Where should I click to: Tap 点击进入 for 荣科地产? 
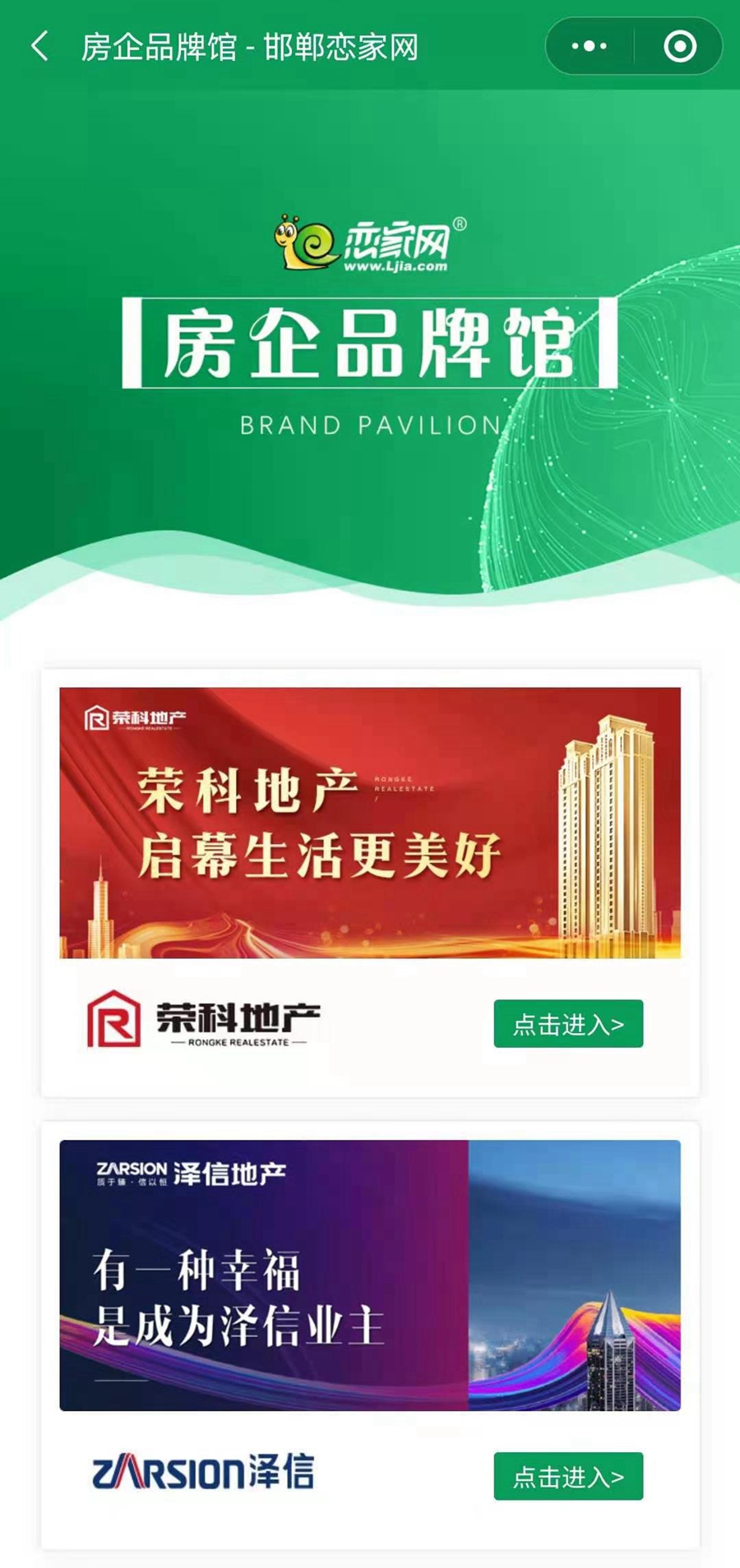[568, 1024]
